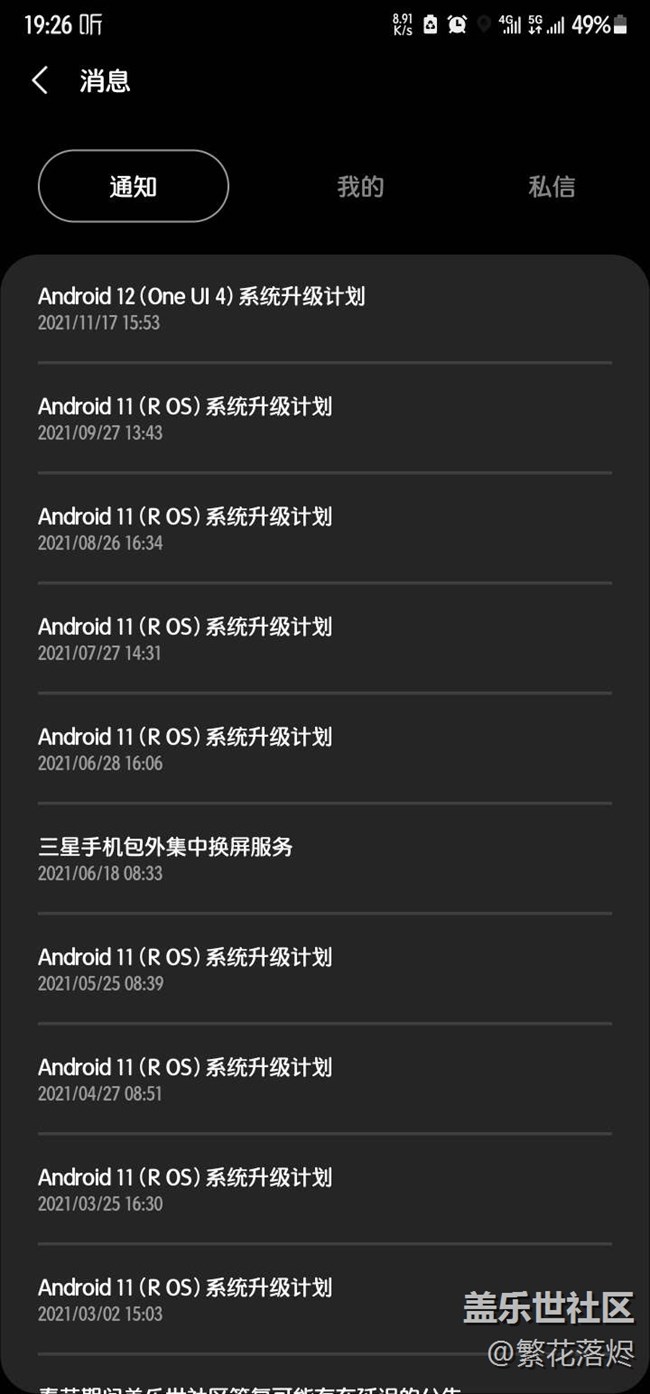Open the notice dated 2021/05/25 08:39

click(x=185, y=967)
